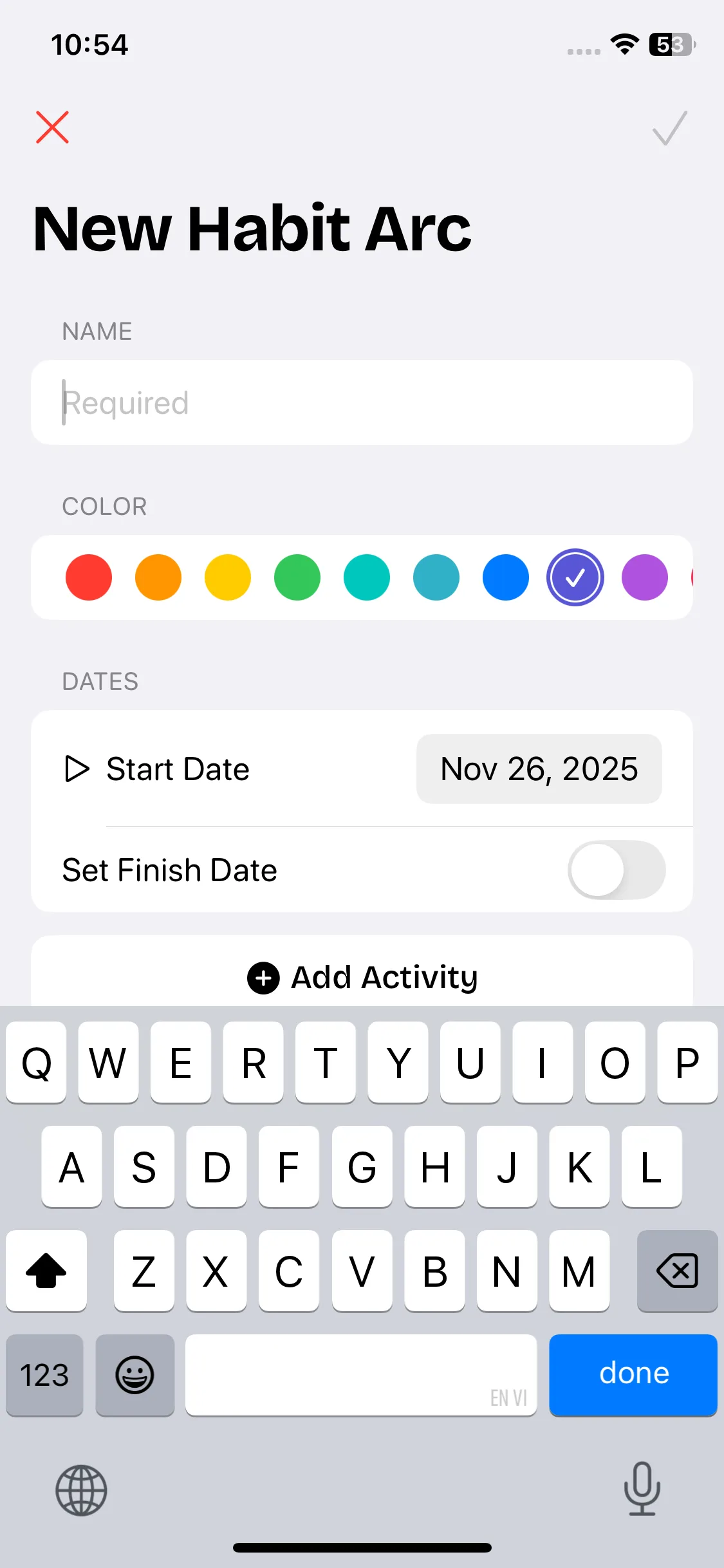Start dictation with the microphone key
The height and width of the screenshot is (1568, 724).
642,1489
